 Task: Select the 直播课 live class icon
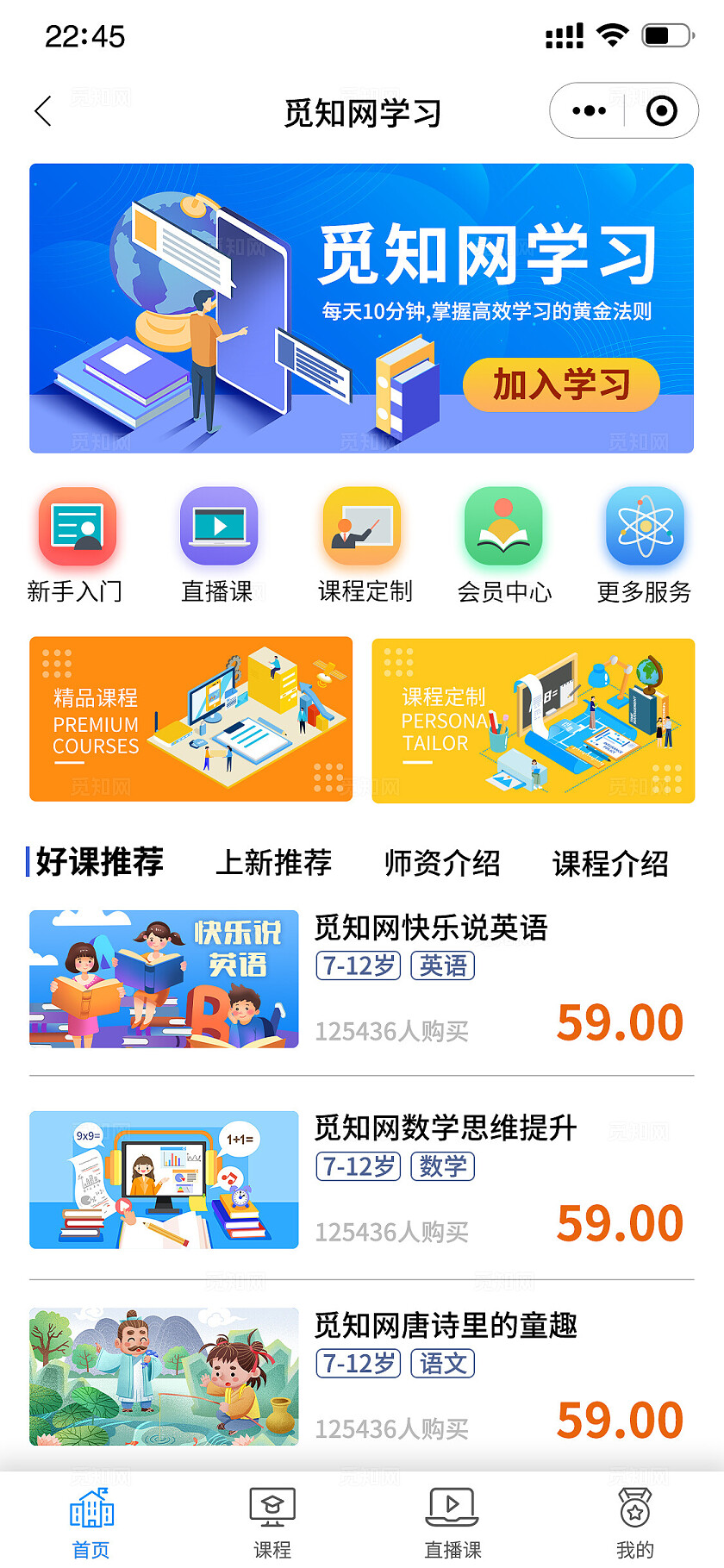click(218, 528)
